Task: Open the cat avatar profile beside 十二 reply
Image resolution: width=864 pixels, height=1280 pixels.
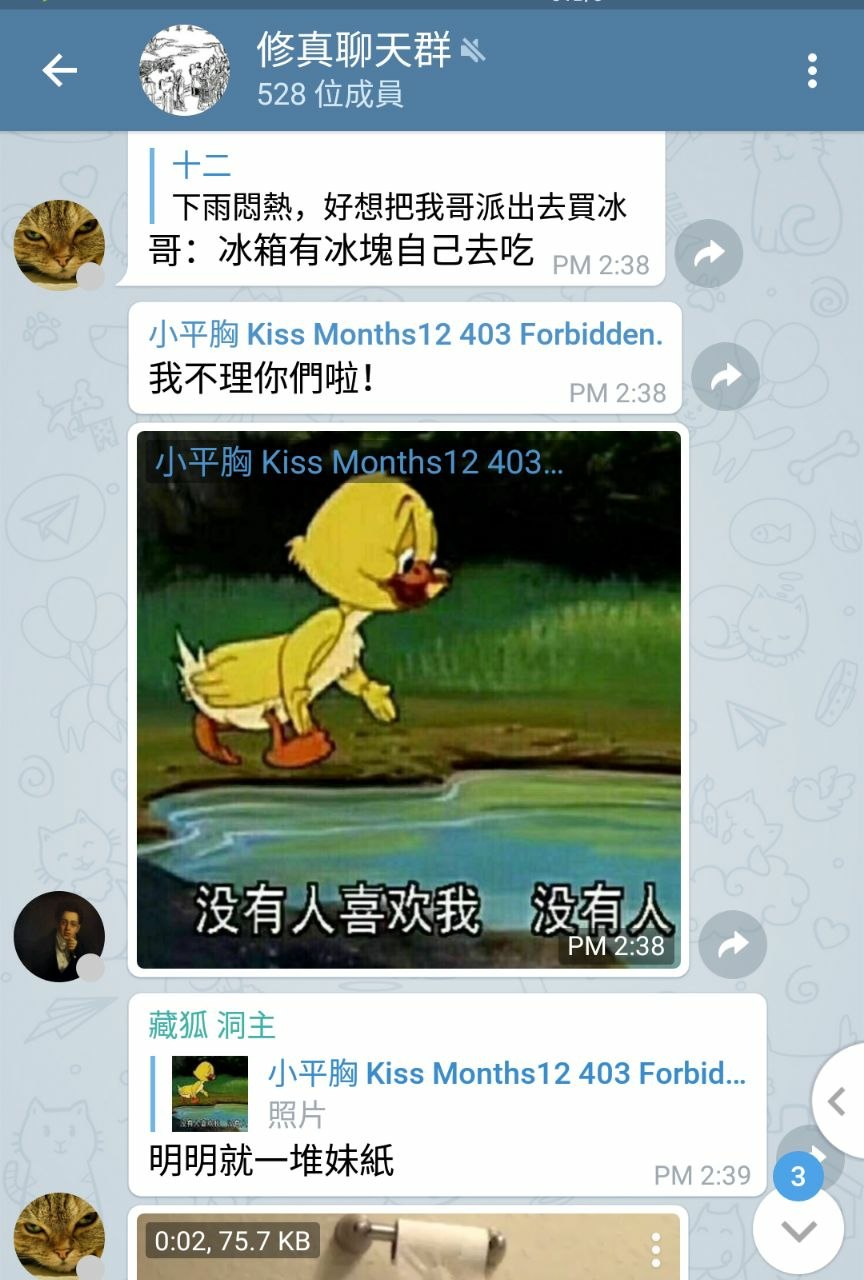Action: (59, 245)
